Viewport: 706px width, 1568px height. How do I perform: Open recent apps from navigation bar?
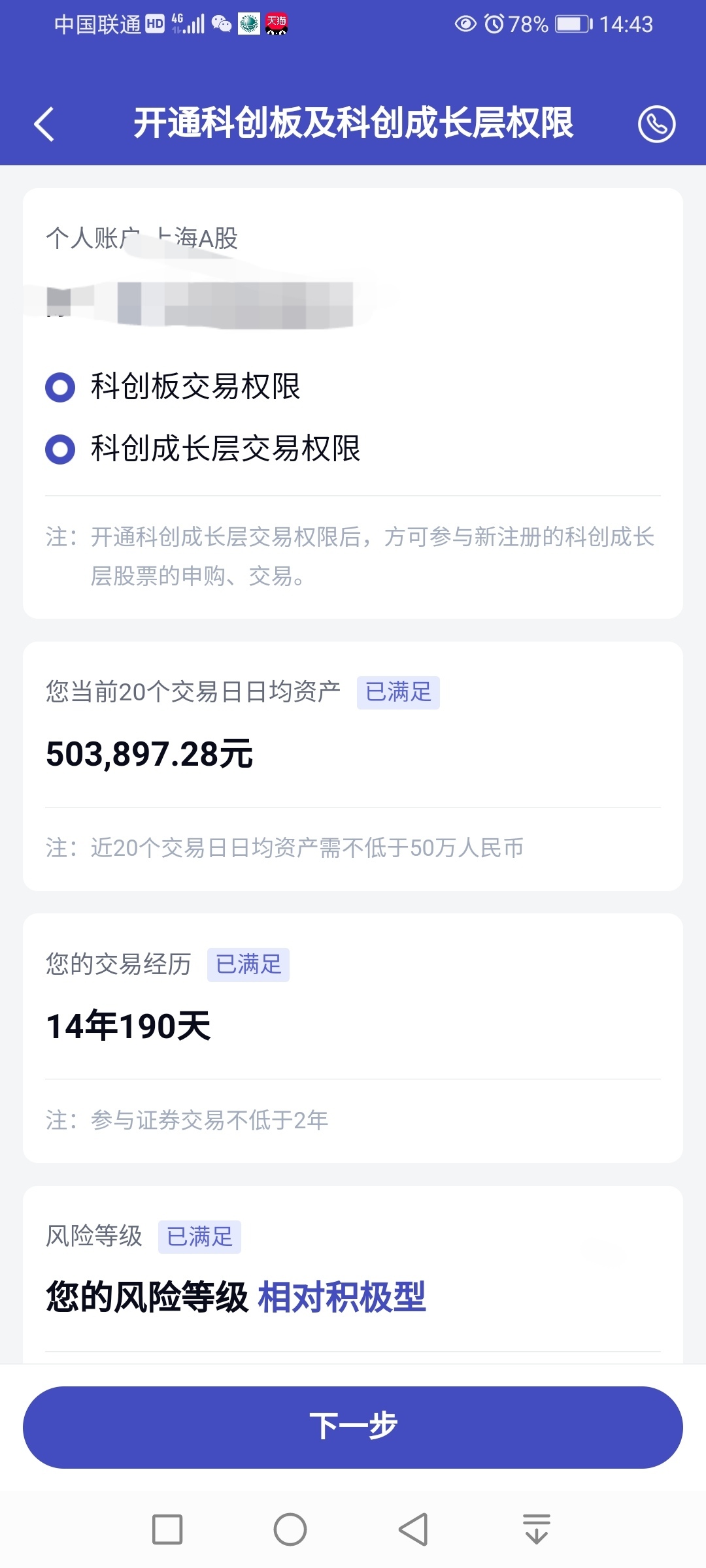[167, 1529]
